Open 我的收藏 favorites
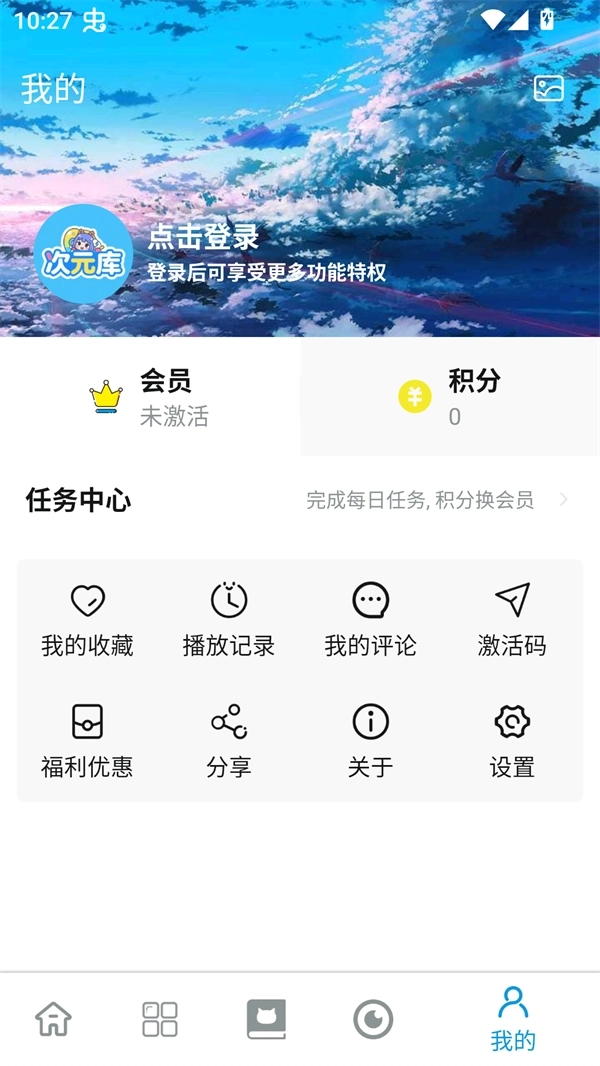Screen dimensions: 600x1066 pos(87,621)
